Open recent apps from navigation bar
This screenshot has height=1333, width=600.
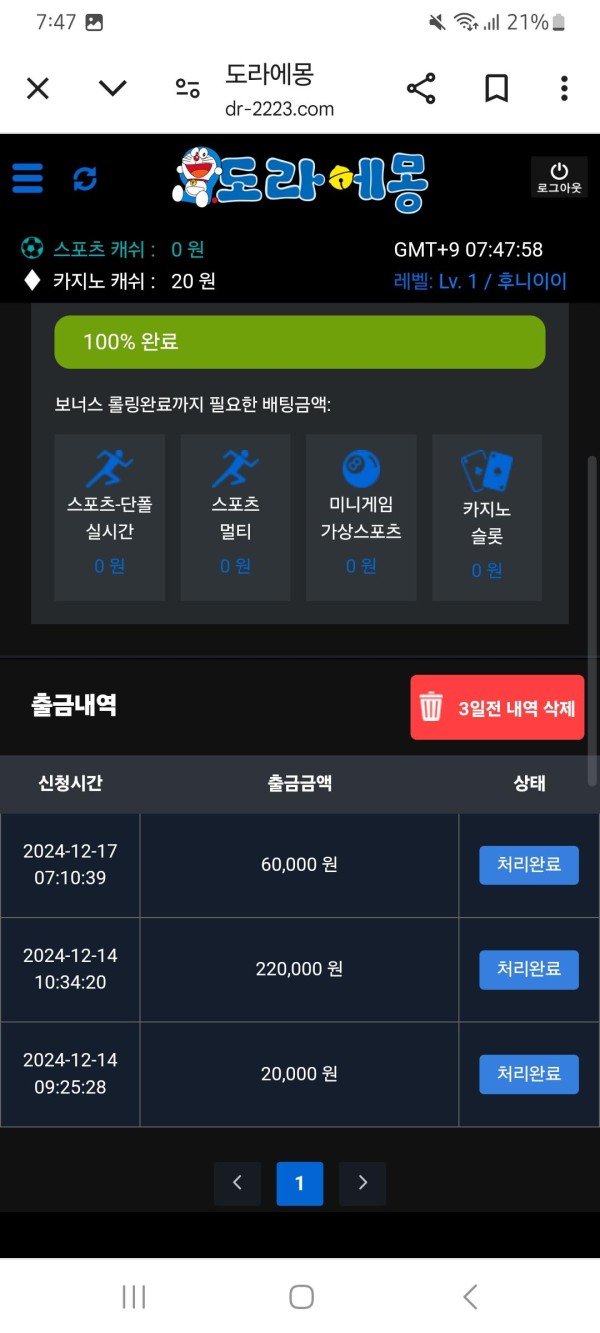point(133,1297)
